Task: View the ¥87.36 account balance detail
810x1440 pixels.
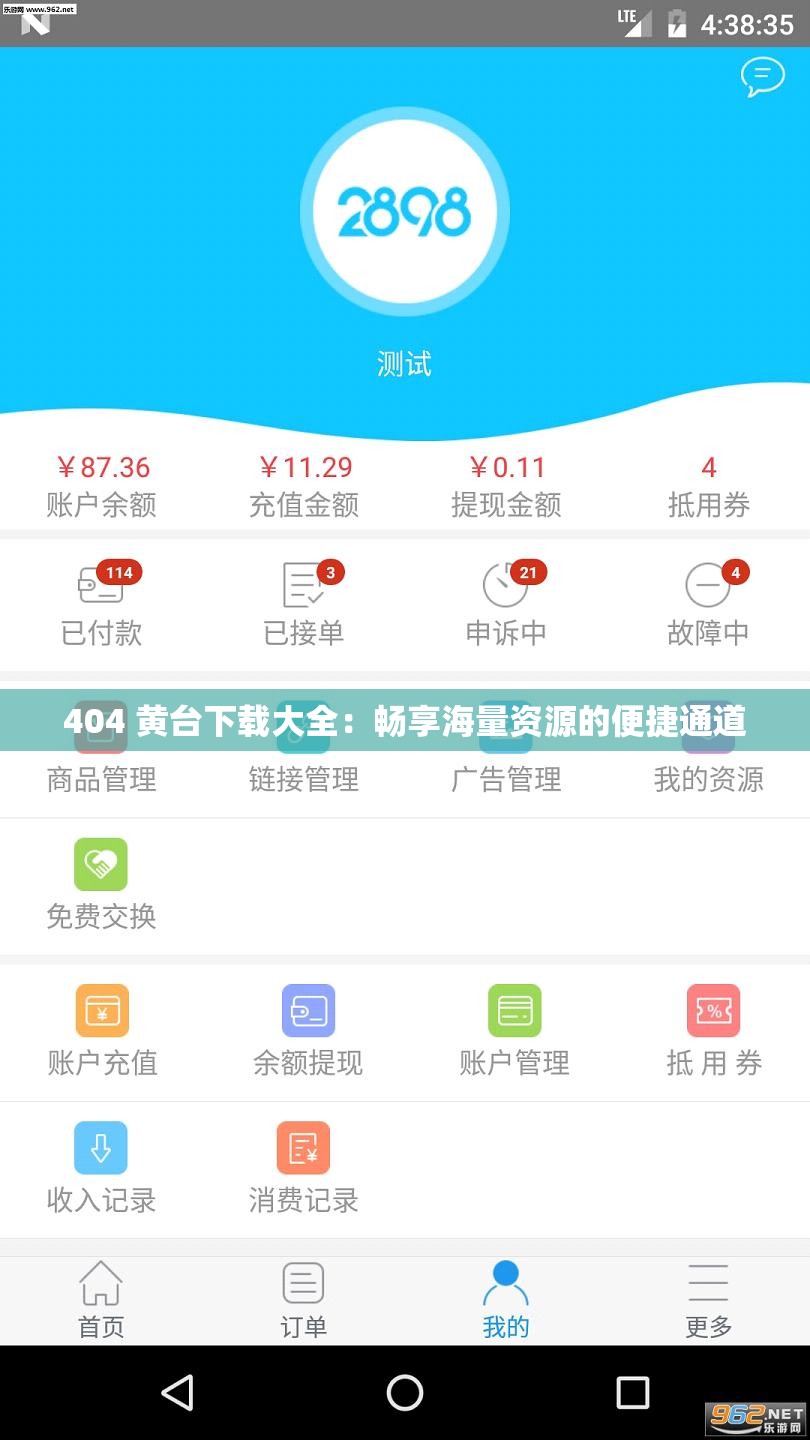Action: (101, 483)
